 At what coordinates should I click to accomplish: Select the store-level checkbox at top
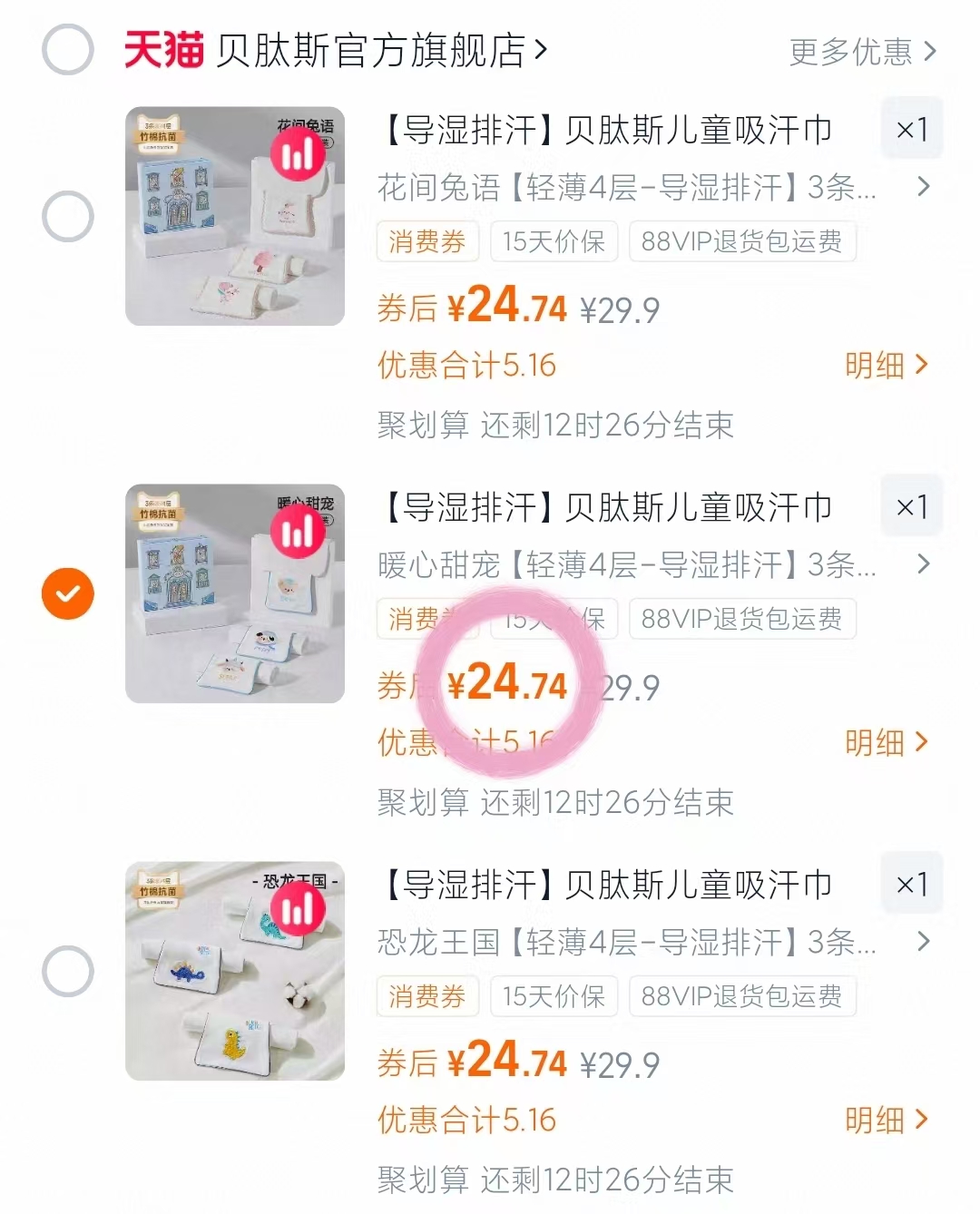click(67, 50)
